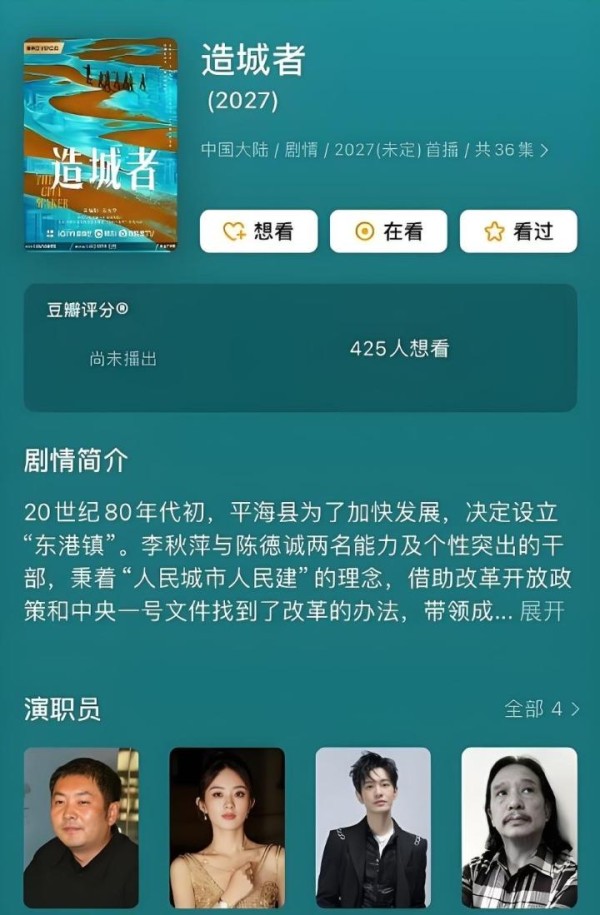Expand the plot summary with 展开
600x915 pixels.
542,612
